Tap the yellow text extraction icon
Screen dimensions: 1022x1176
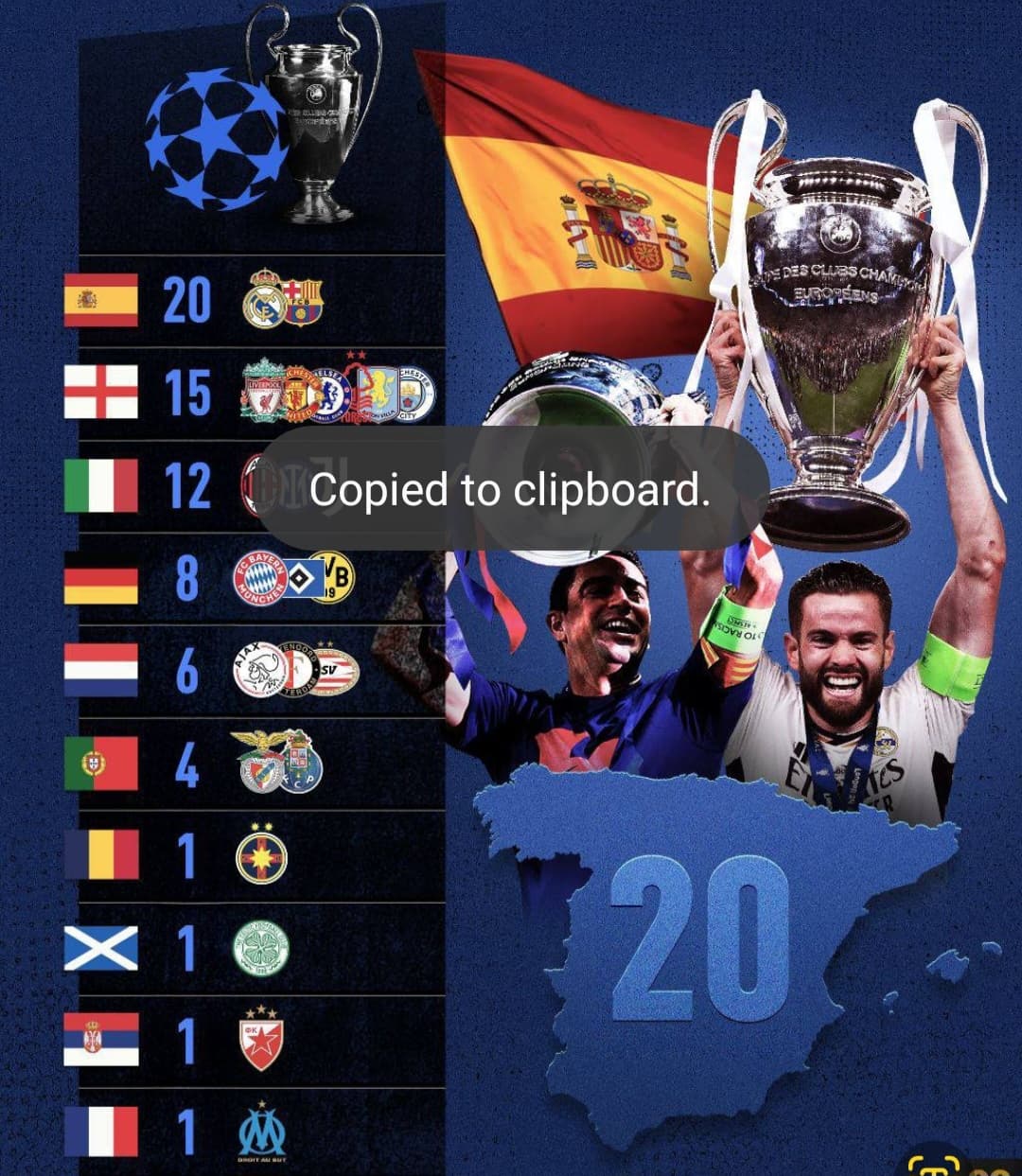pyautogui.click(x=935, y=1166)
